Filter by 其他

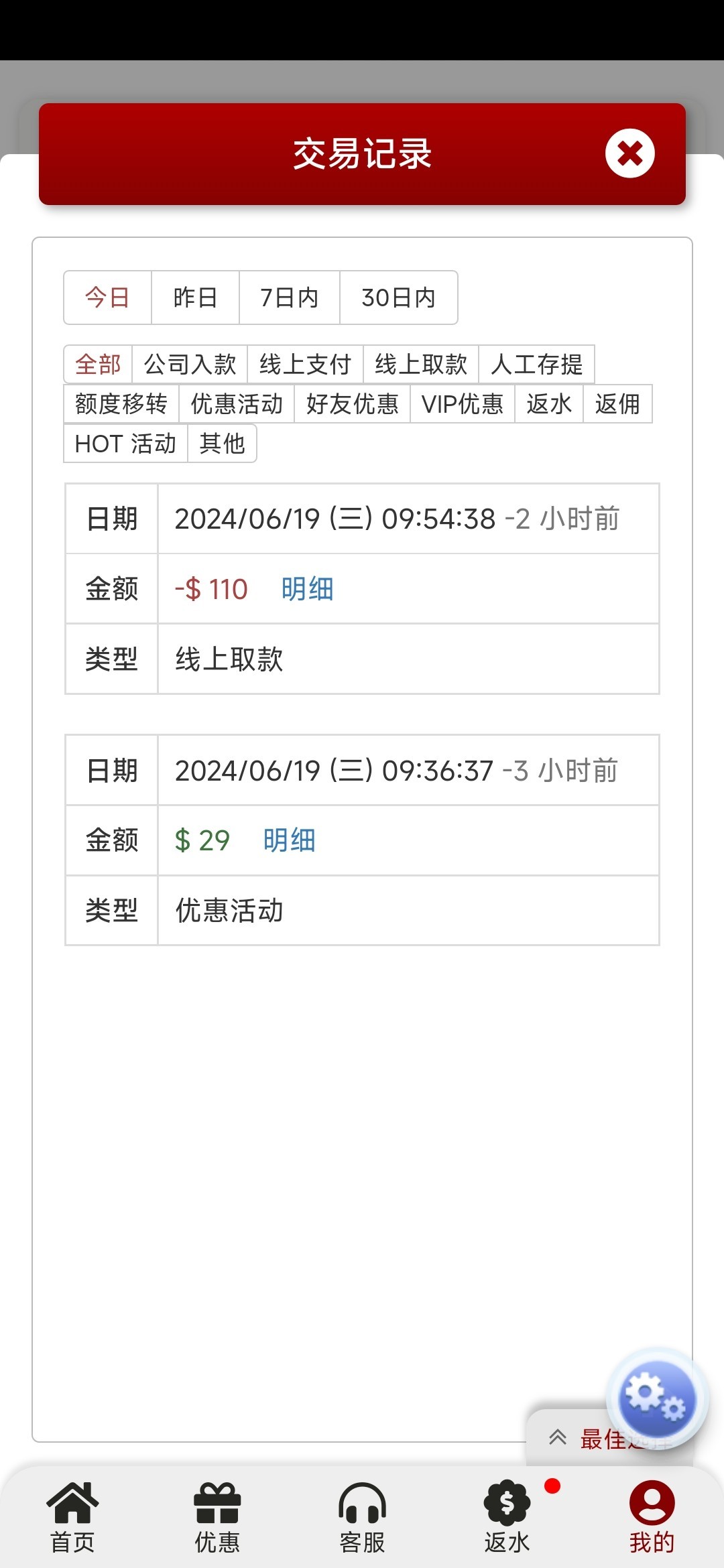222,444
